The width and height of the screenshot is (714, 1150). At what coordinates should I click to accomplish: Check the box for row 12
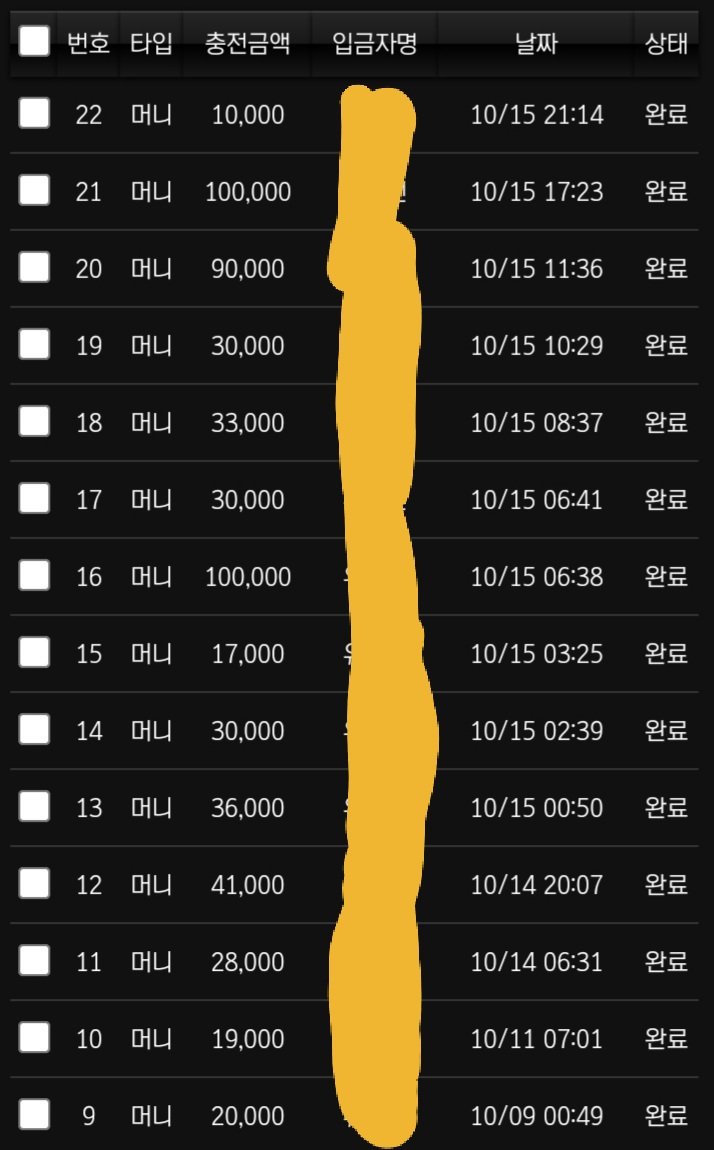click(34, 883)
